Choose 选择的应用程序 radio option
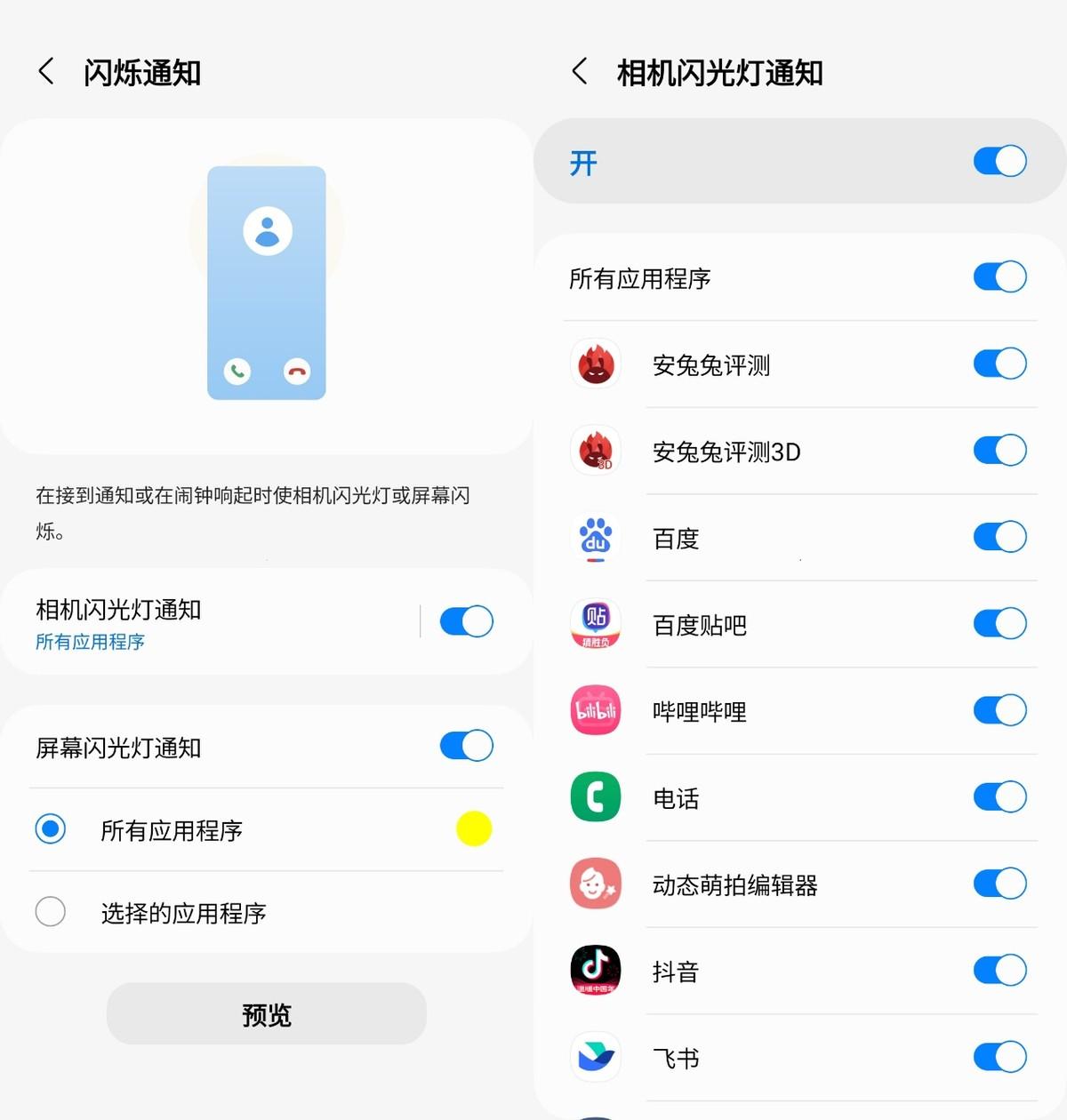 51,911
